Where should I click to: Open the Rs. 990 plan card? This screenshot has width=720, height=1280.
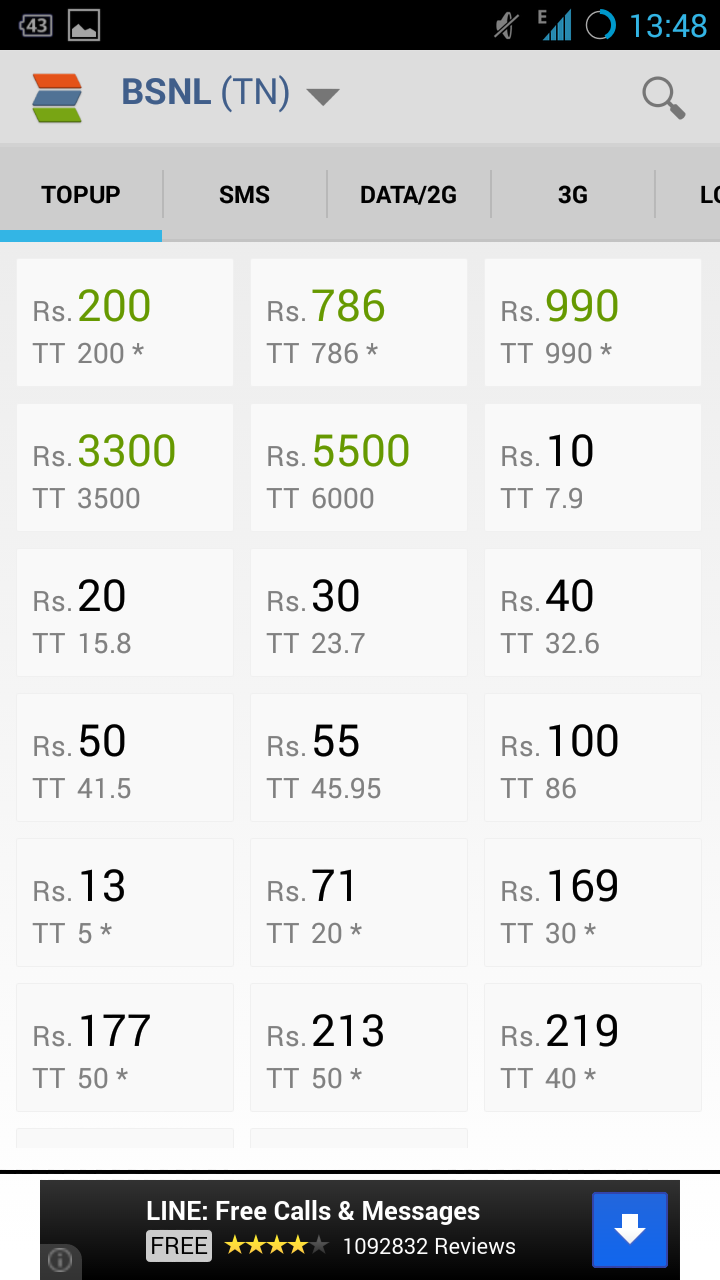click(593, 323)
